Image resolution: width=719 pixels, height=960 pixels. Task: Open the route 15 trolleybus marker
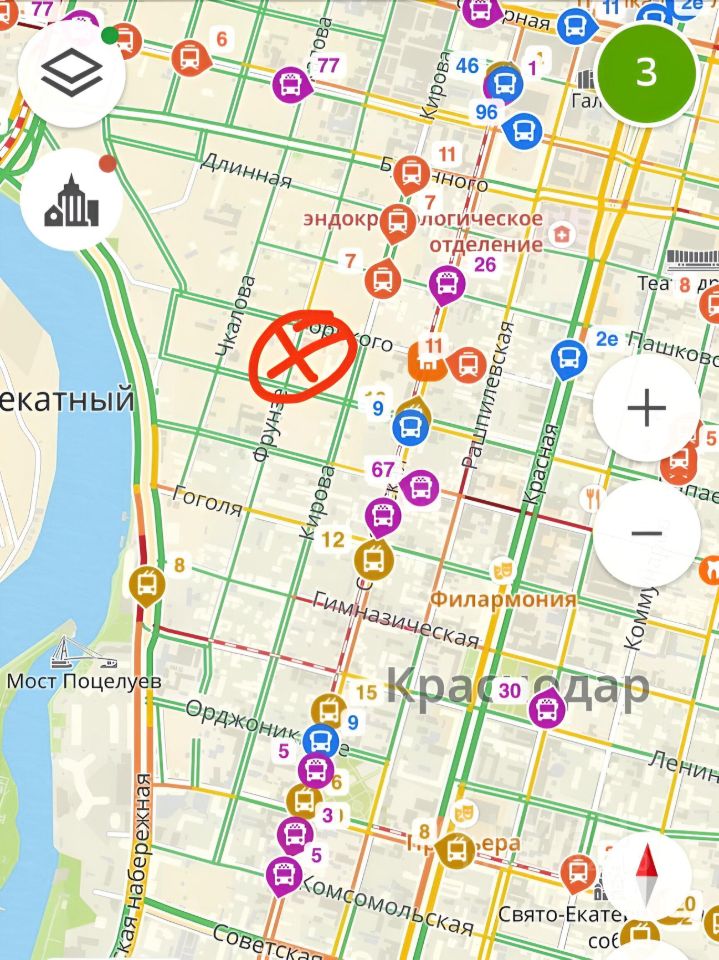pyautogui.click(x=329, y=709)
